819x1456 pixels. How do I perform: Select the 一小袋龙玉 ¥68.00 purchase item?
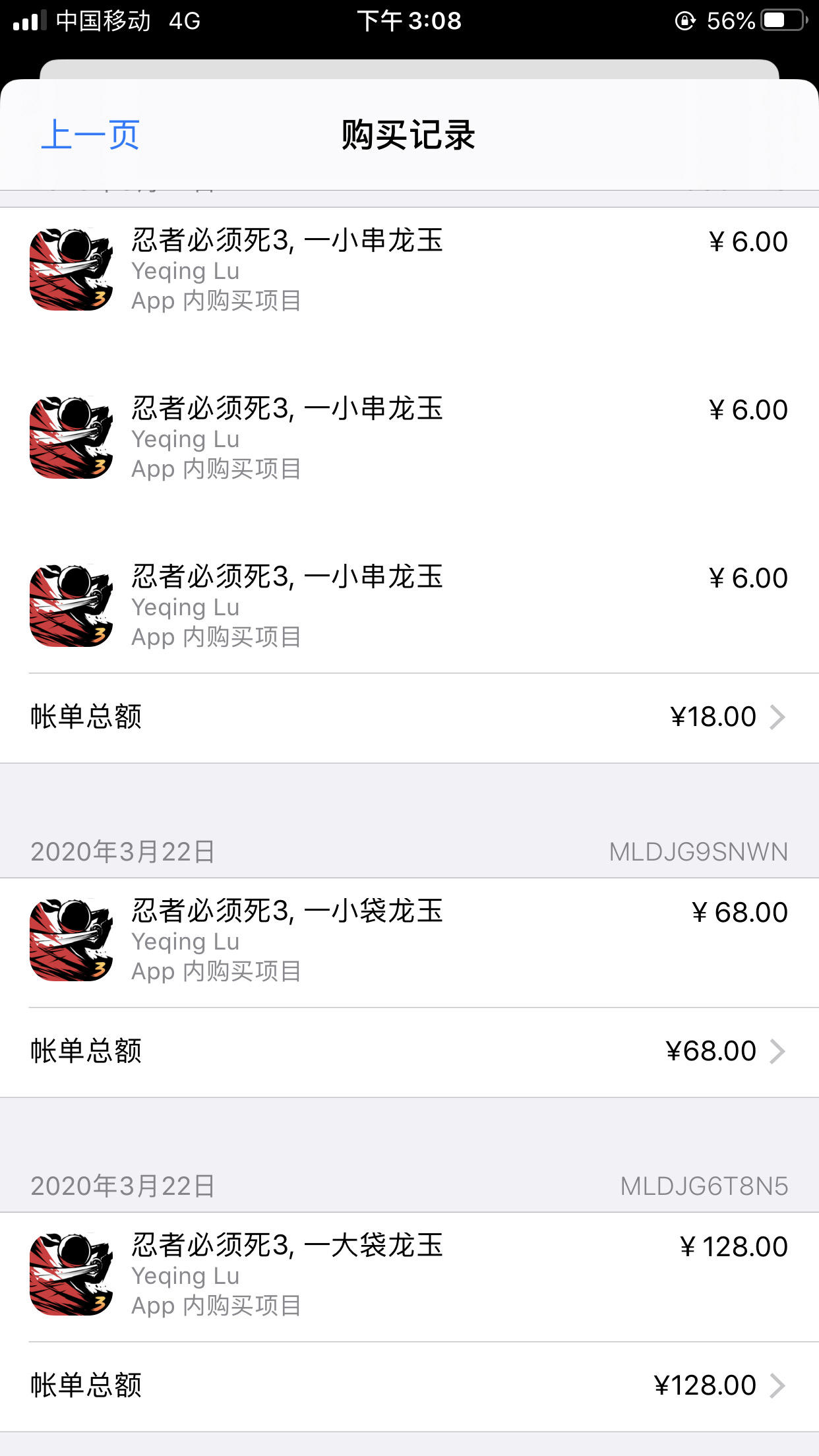(x=409, y=942)
